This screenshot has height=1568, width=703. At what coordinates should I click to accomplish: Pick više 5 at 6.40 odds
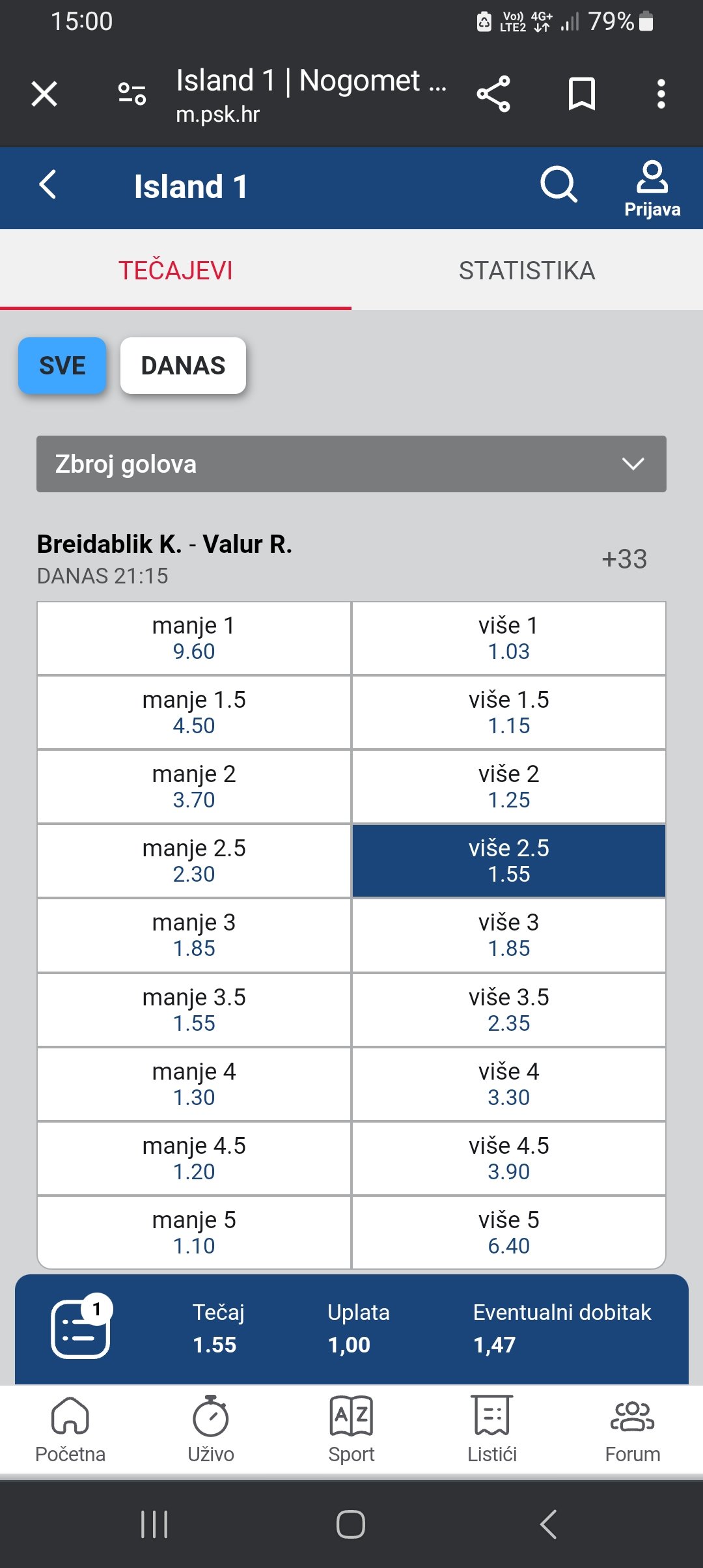pos(508,1233)
